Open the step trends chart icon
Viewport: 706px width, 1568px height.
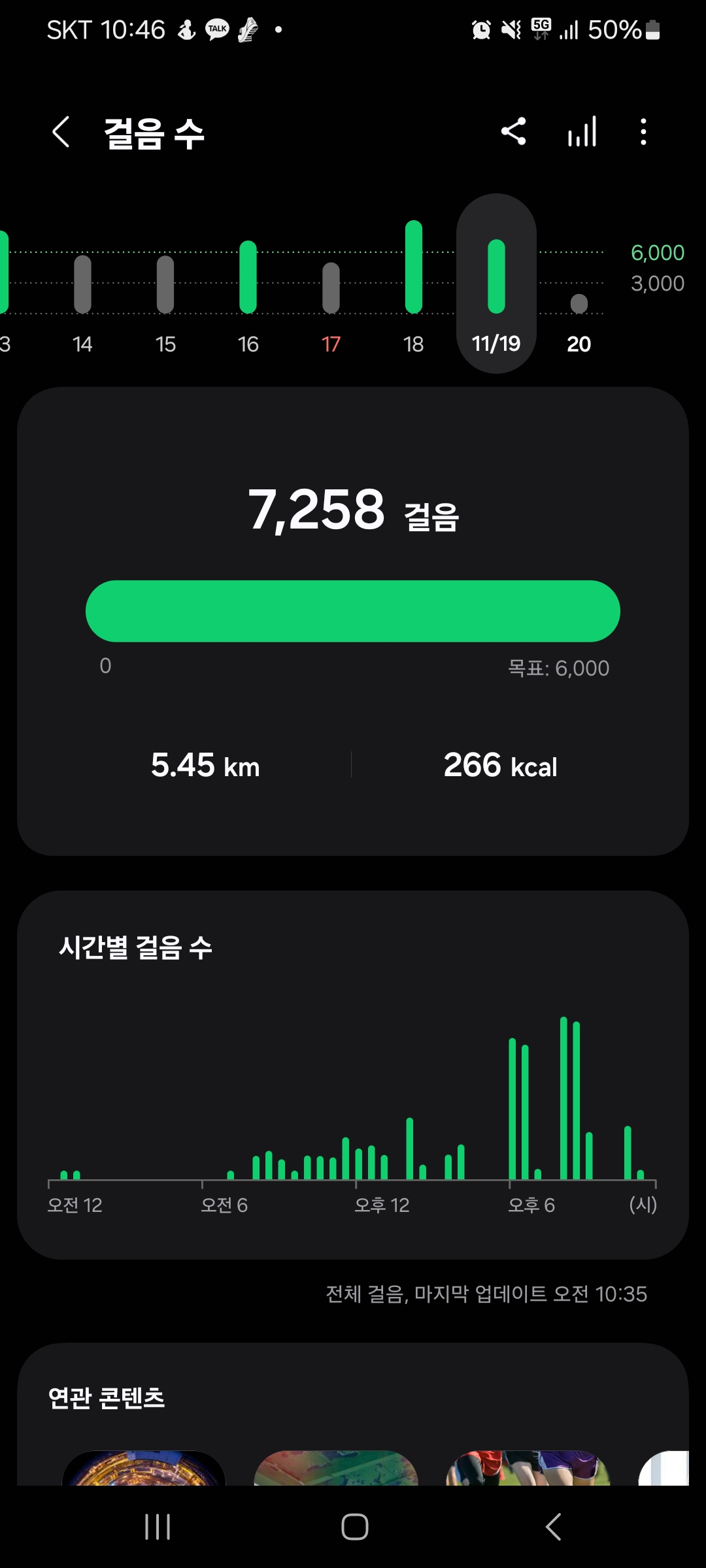(x=582, y=131)
